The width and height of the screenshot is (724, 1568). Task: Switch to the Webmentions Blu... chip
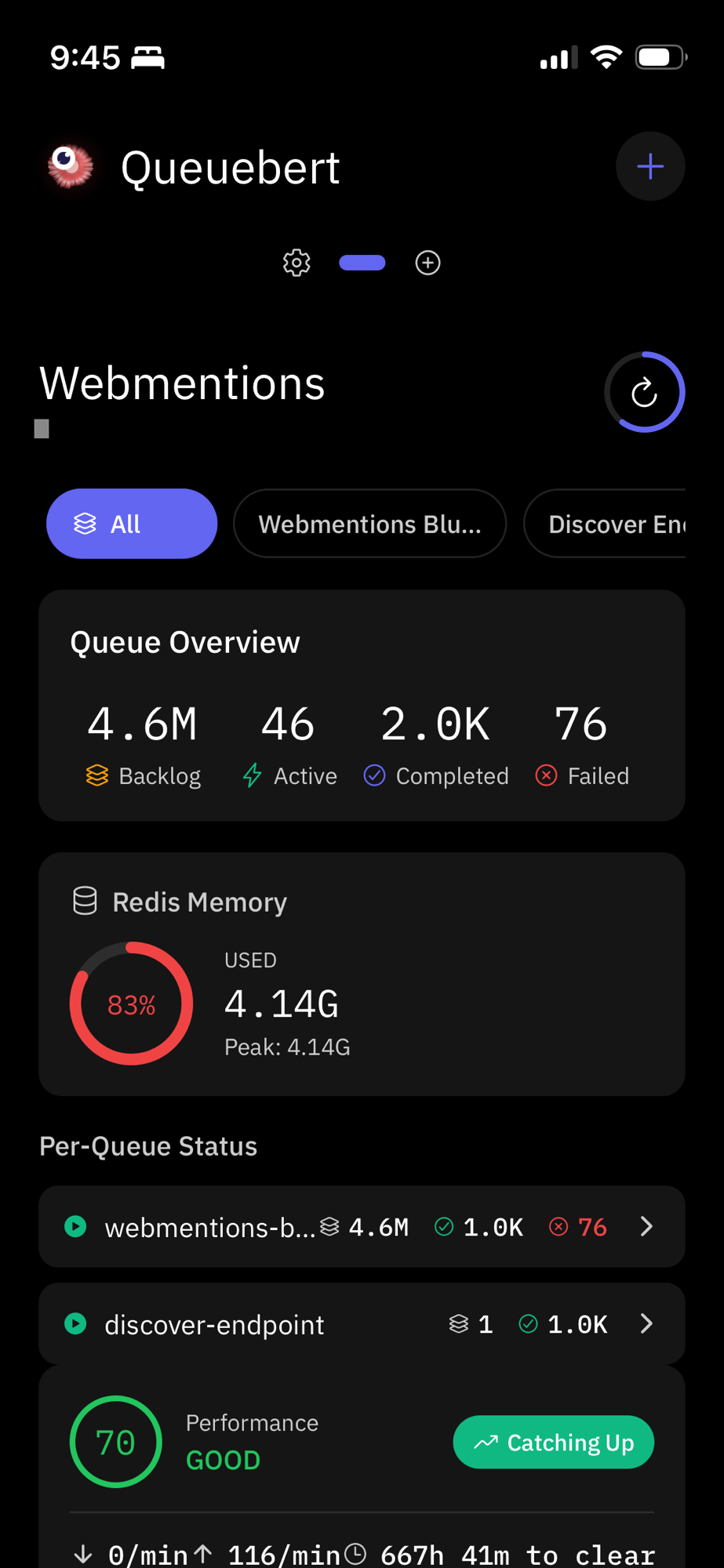pos(369,524)
